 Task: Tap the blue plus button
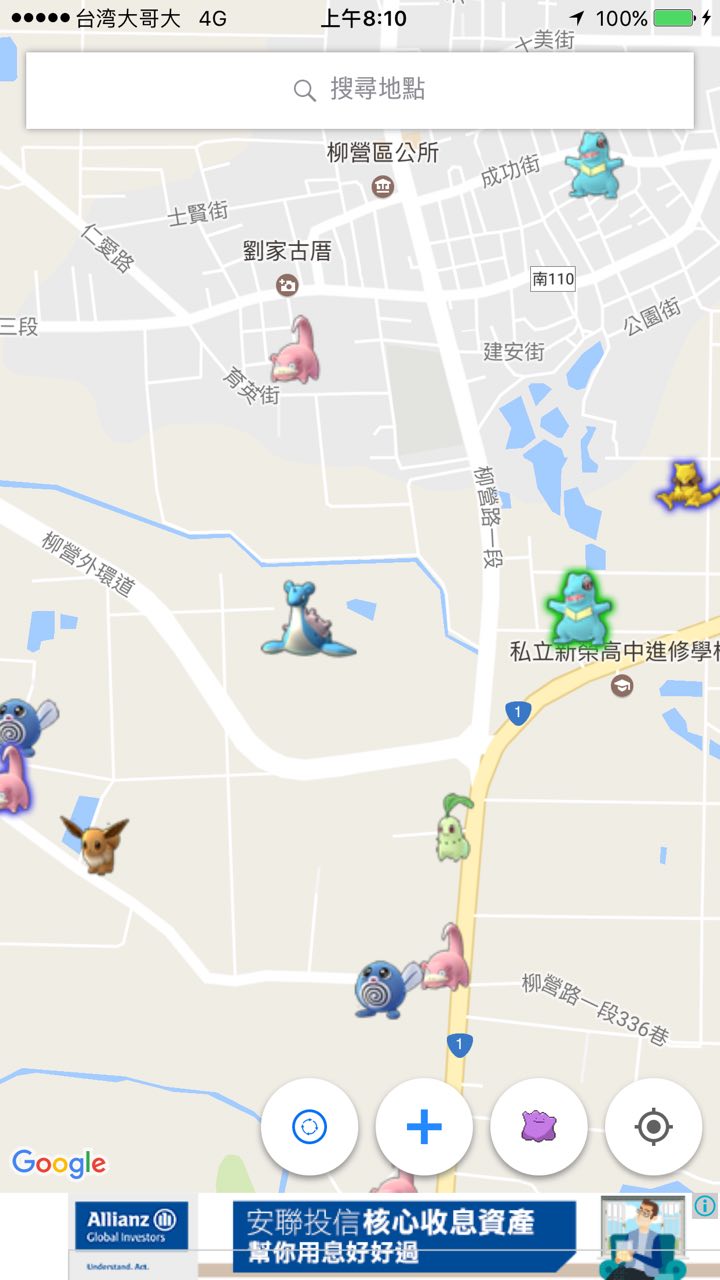click(x=424, y=1127)
